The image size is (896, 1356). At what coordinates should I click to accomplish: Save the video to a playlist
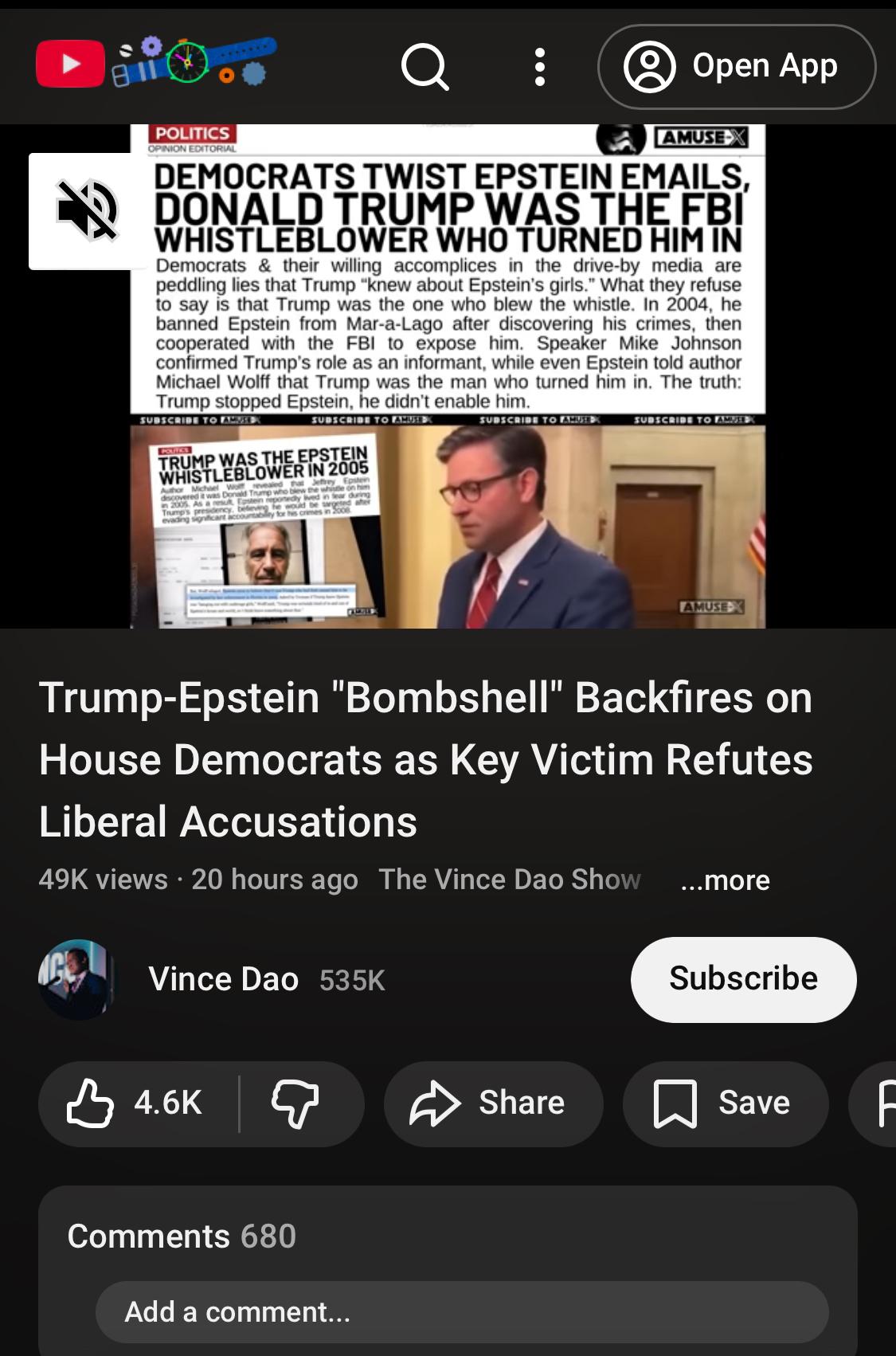(725, 1103)
